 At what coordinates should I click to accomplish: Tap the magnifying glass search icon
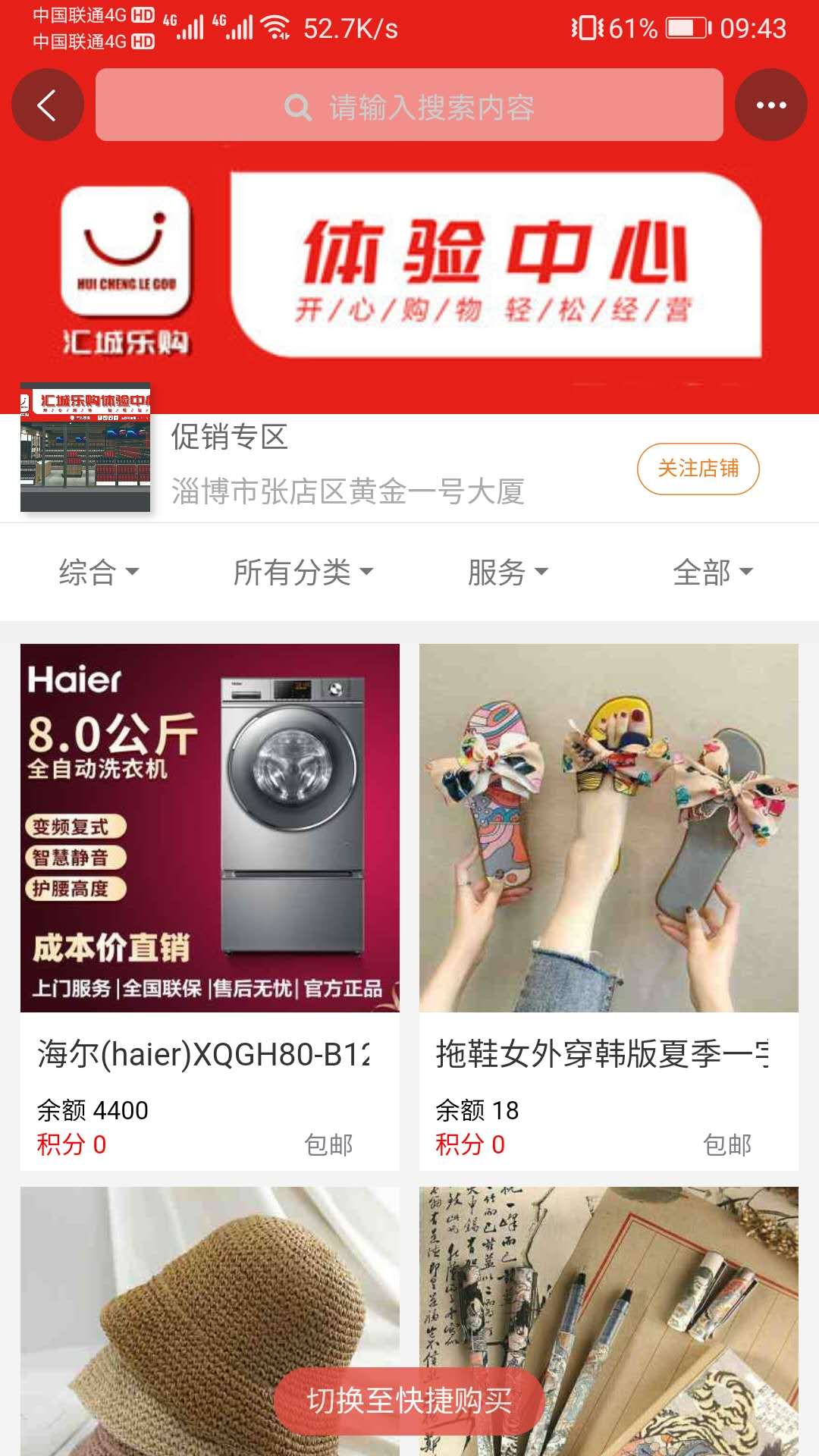pos(300,107)
